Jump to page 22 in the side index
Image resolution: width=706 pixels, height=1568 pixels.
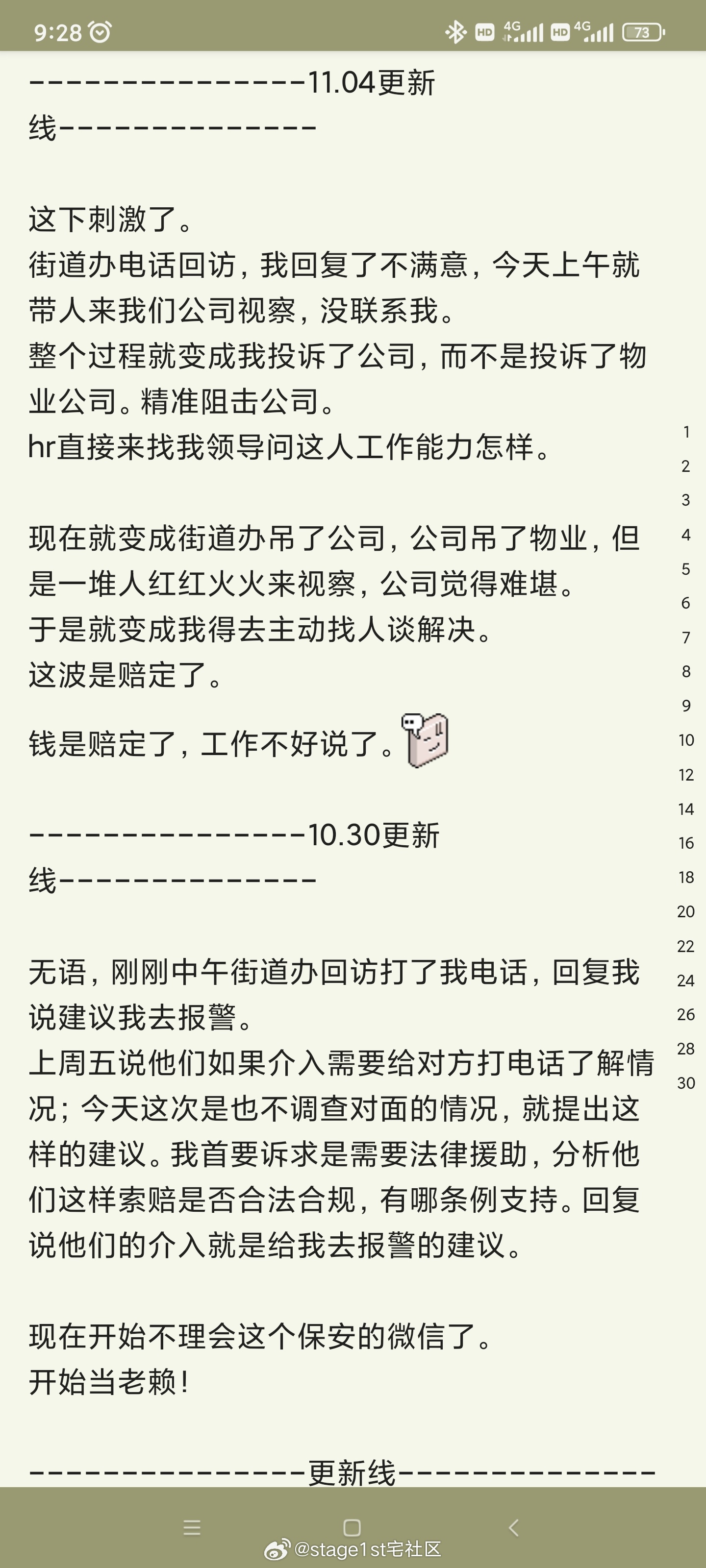pos(686,946)
